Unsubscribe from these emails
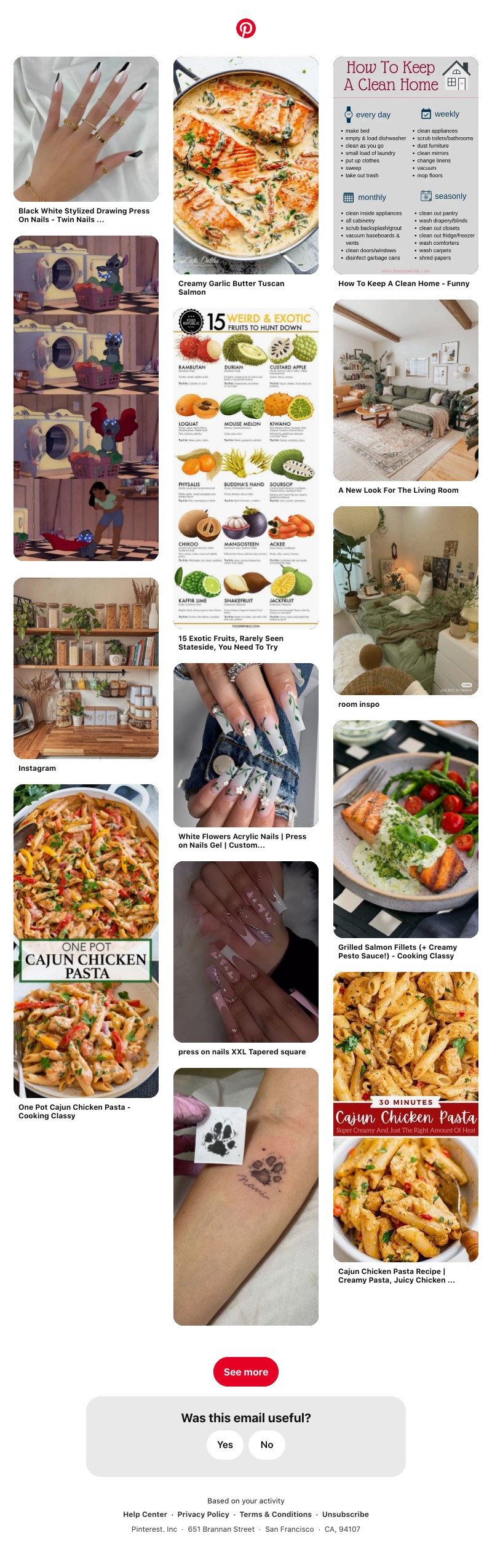Viewport: 492px width, 1568px height. [x=345, y=1514]
